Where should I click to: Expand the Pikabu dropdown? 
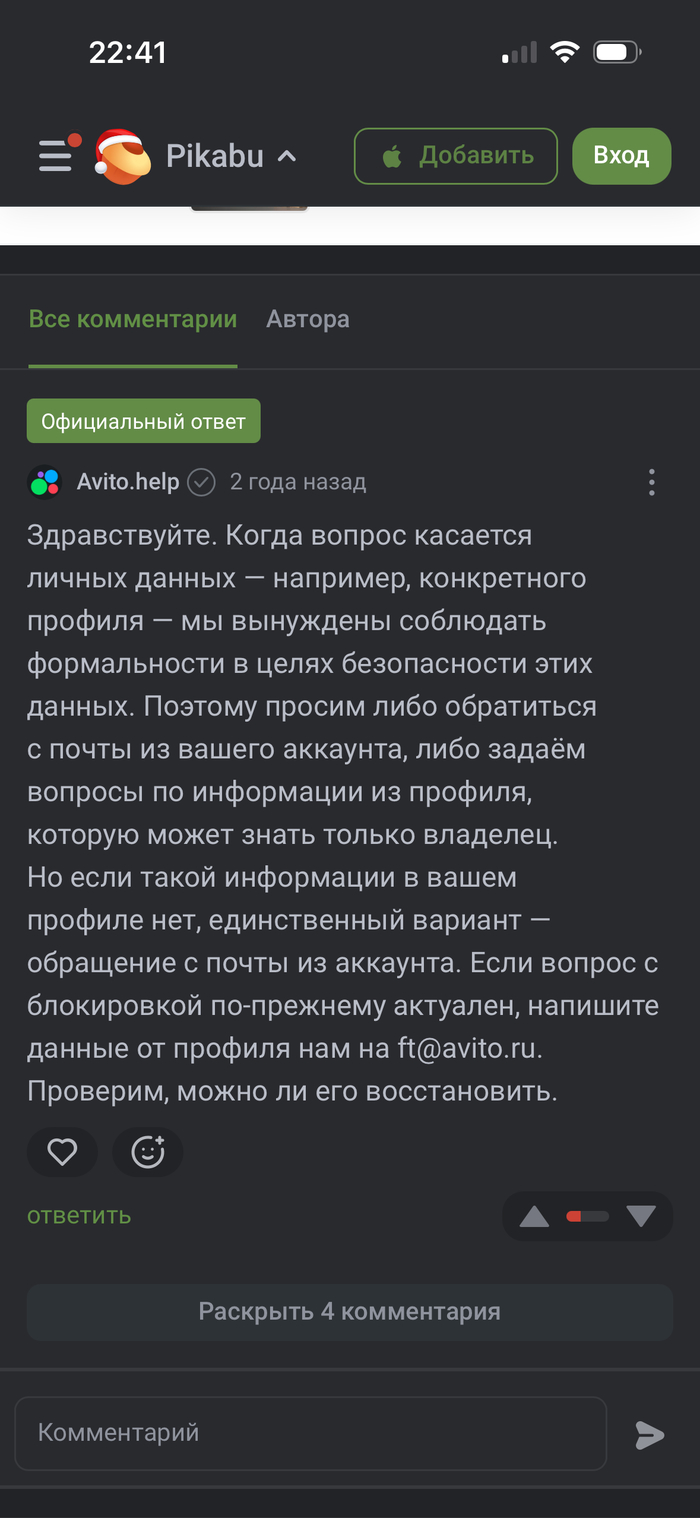pyautogui.click(x=287, y=156)
